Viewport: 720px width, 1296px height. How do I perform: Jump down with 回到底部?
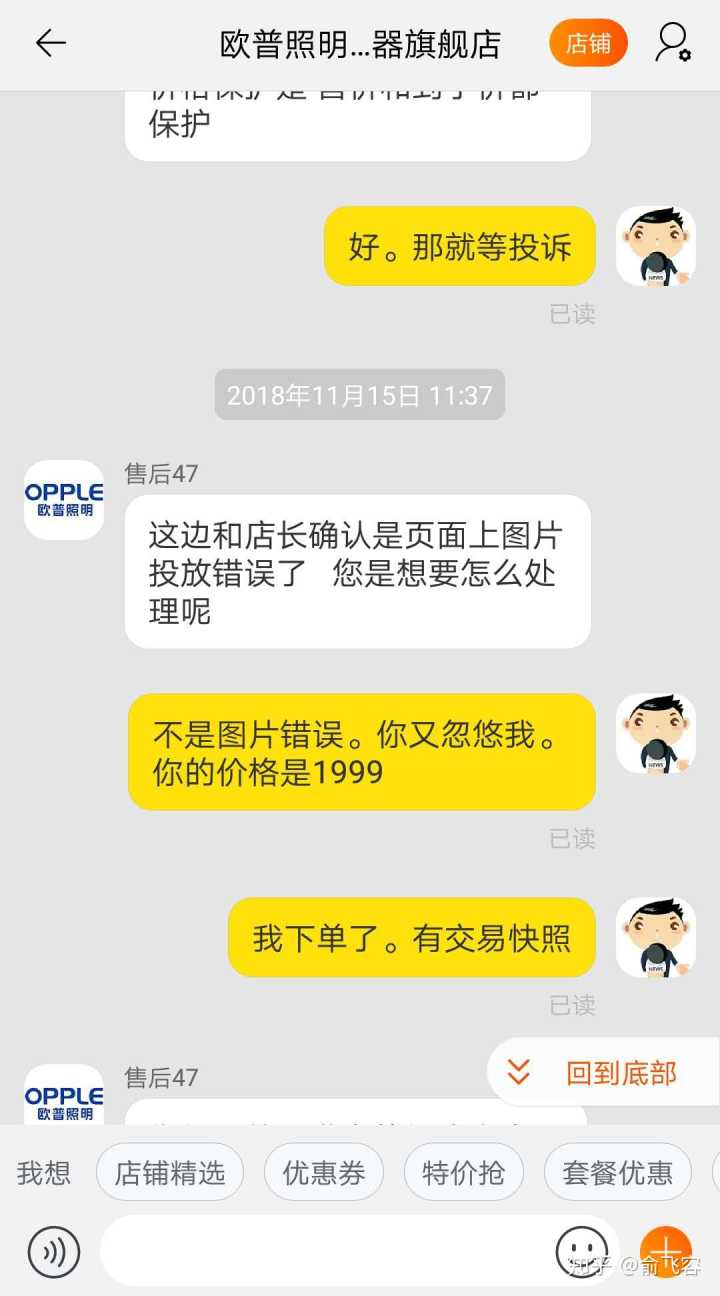pos(602,1073)
